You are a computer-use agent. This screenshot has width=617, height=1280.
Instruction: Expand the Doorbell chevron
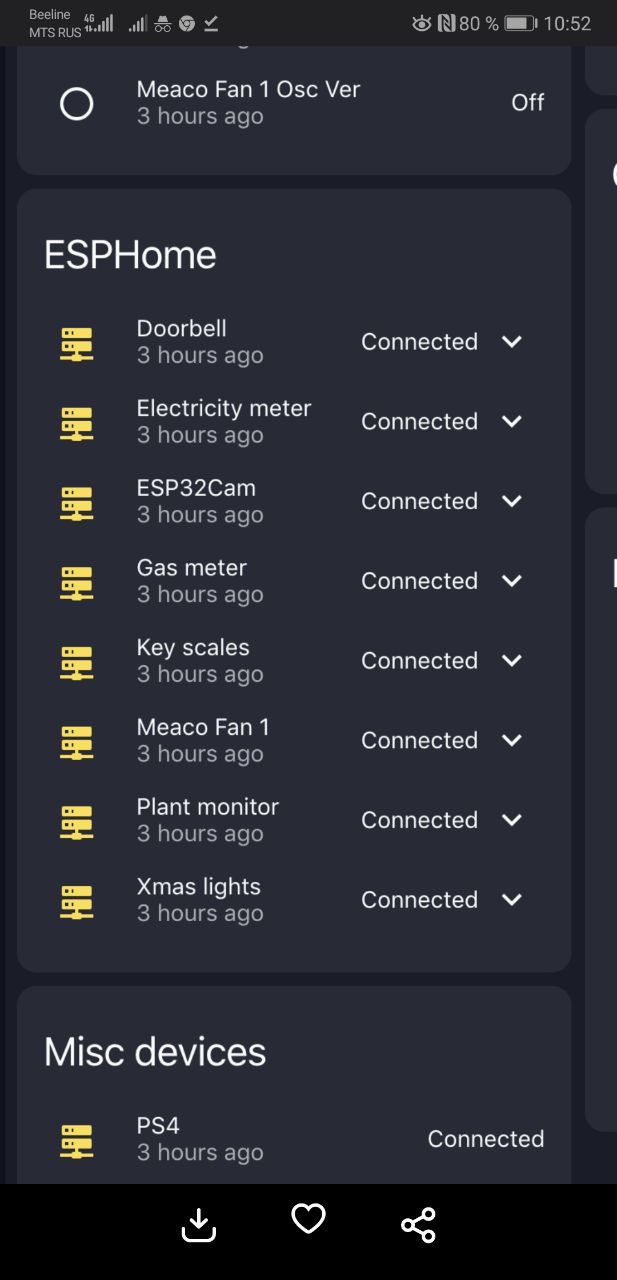(512, 342)
